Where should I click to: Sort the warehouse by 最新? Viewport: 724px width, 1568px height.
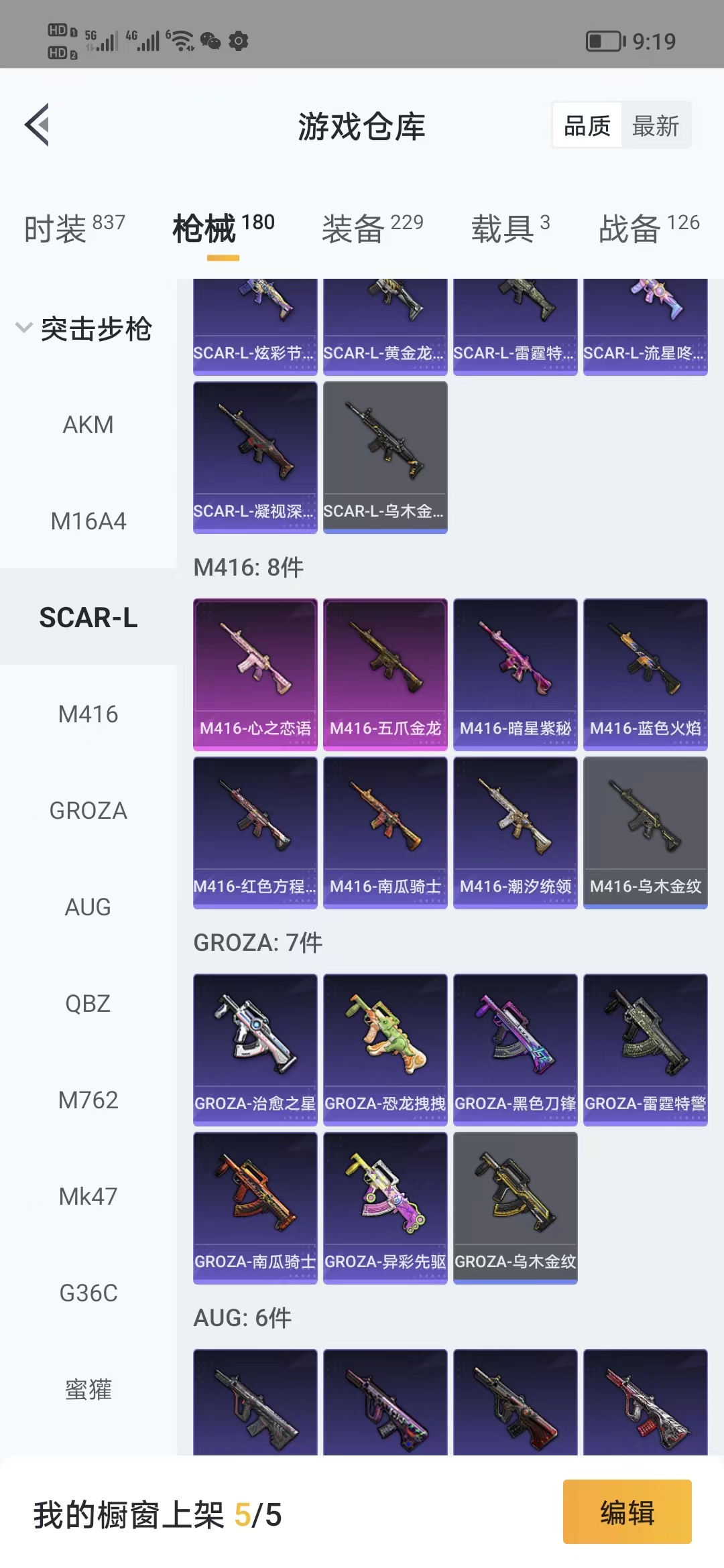pyautogui.click(x=655, y=125)
